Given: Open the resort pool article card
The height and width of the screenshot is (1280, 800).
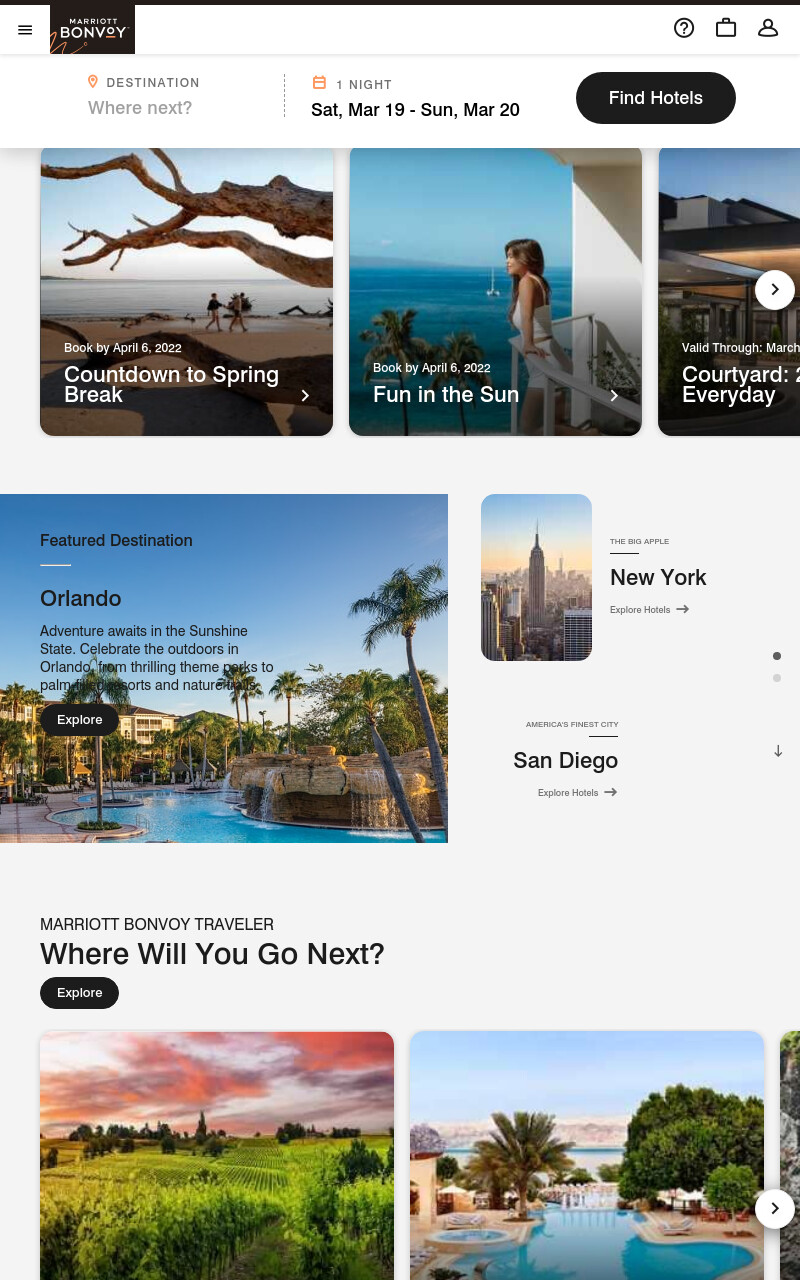Looking at the screenshot, I should tap(587, 1156).
